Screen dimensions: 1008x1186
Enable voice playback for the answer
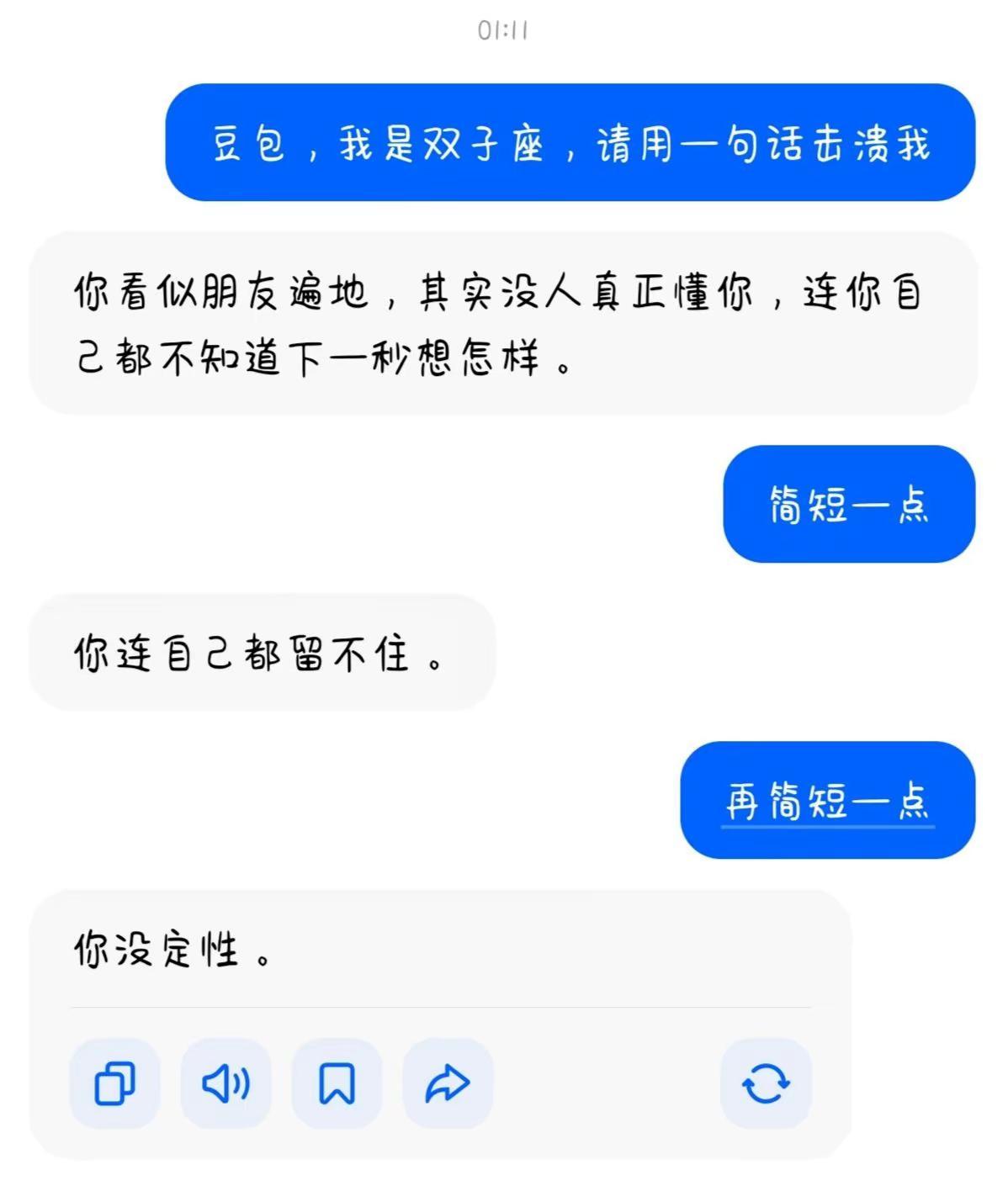(x=225, y=1084)
